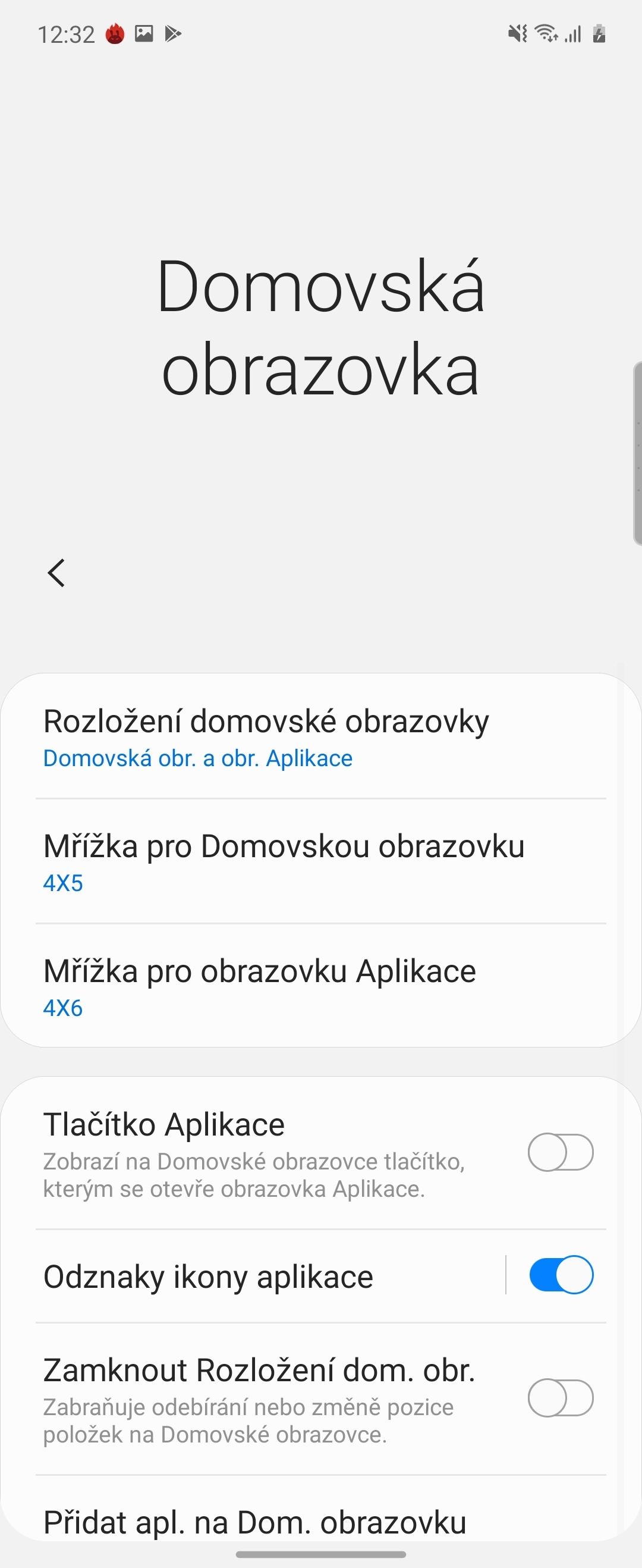The width and height of the screenshot is (642, 1568).
Task: Turn off Odznaky ikony aplikace switch
Action: [x=560, y=1275]
